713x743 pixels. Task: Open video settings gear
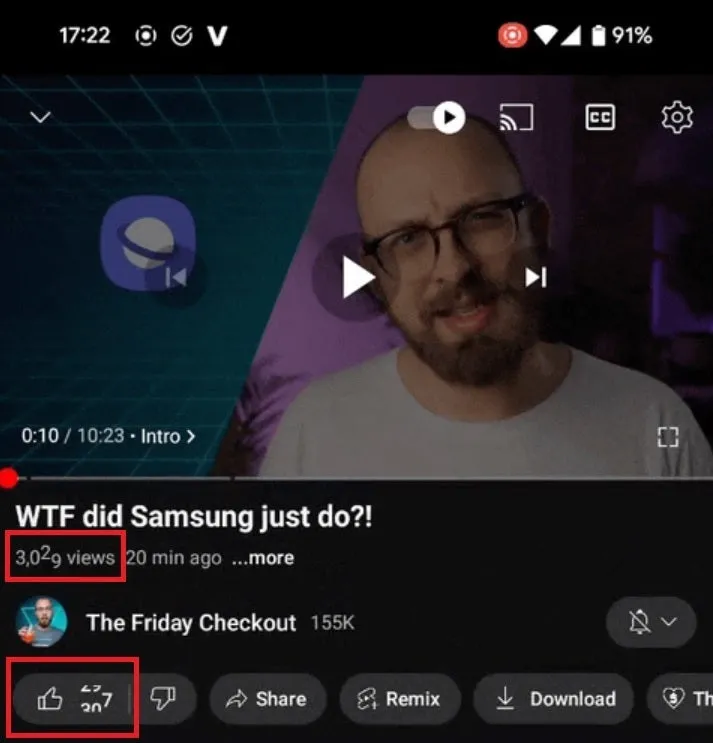point(677,118)
